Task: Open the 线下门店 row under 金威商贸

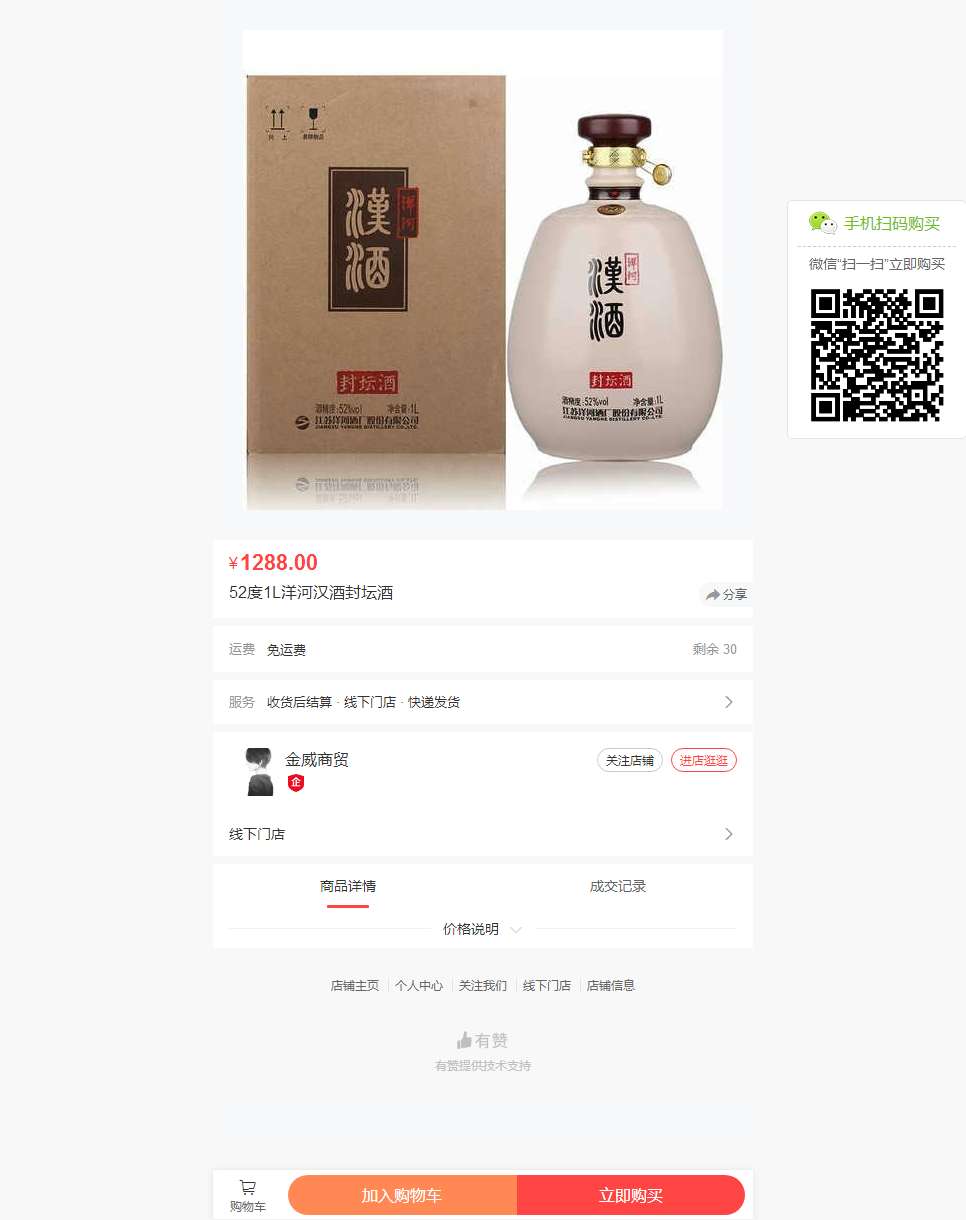Action: click(x=482, y=834)
